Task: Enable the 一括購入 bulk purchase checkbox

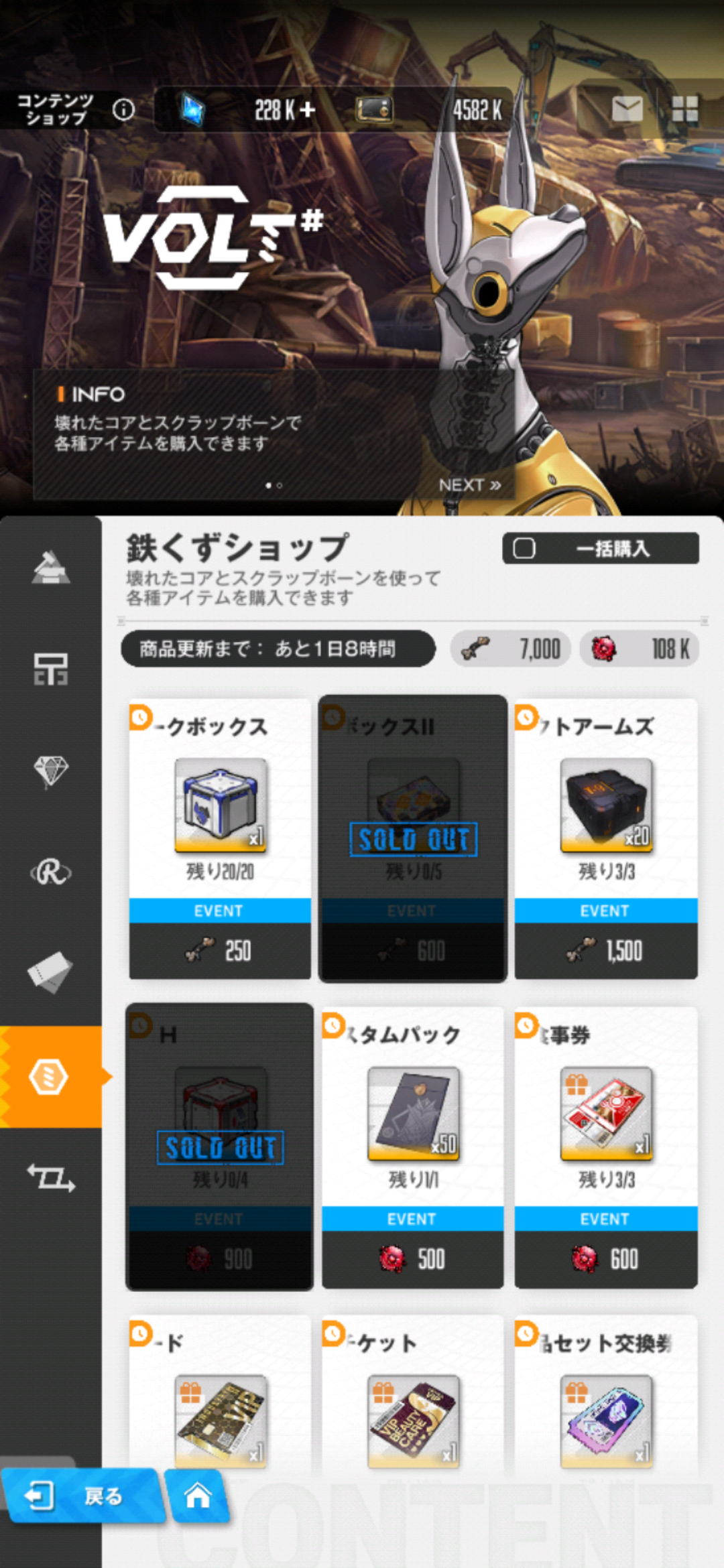Action: click(x=524, y=548)
